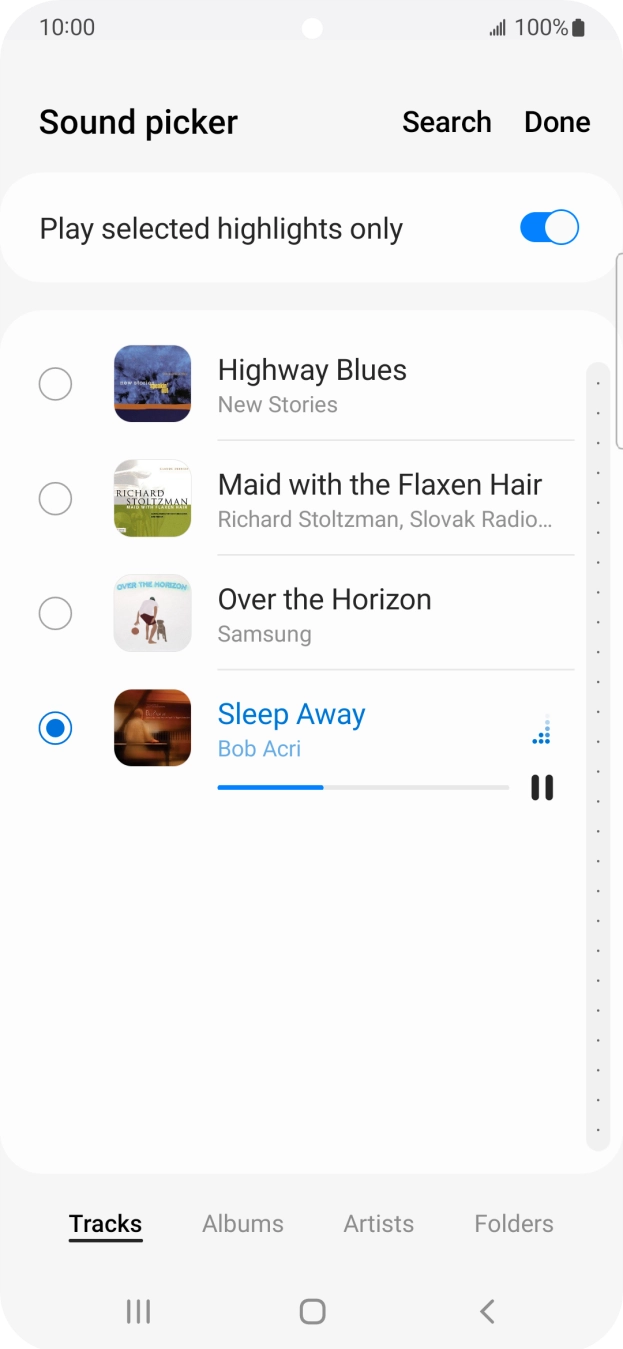Switch to the Albums tab
The height and width of the screenshot is (1349, 623).
[243, 1223]
